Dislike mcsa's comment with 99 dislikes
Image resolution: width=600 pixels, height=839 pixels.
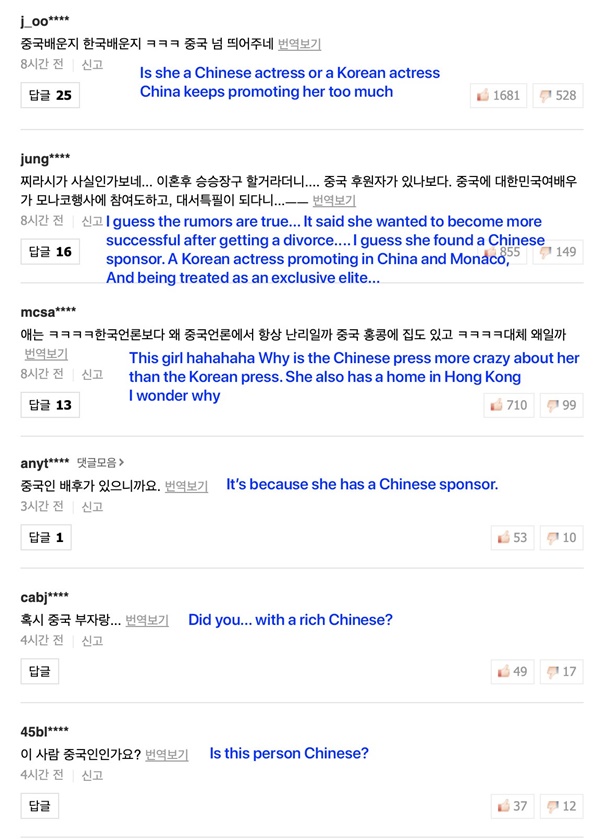click(x=562, y=405)
